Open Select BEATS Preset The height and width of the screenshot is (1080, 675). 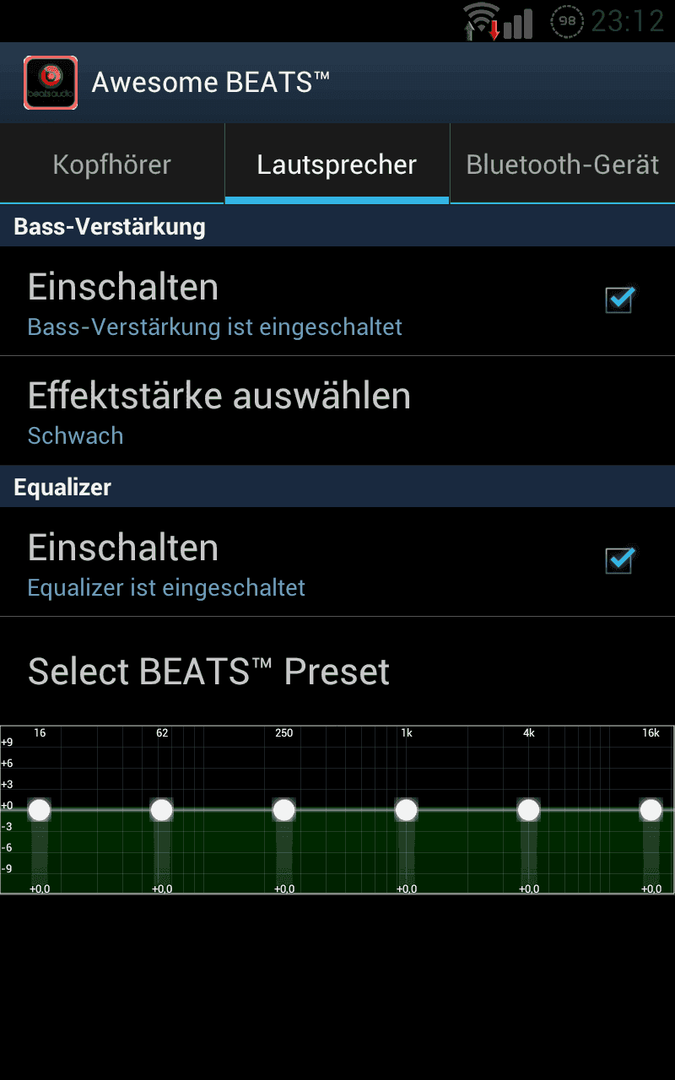[x=338, y=671]
